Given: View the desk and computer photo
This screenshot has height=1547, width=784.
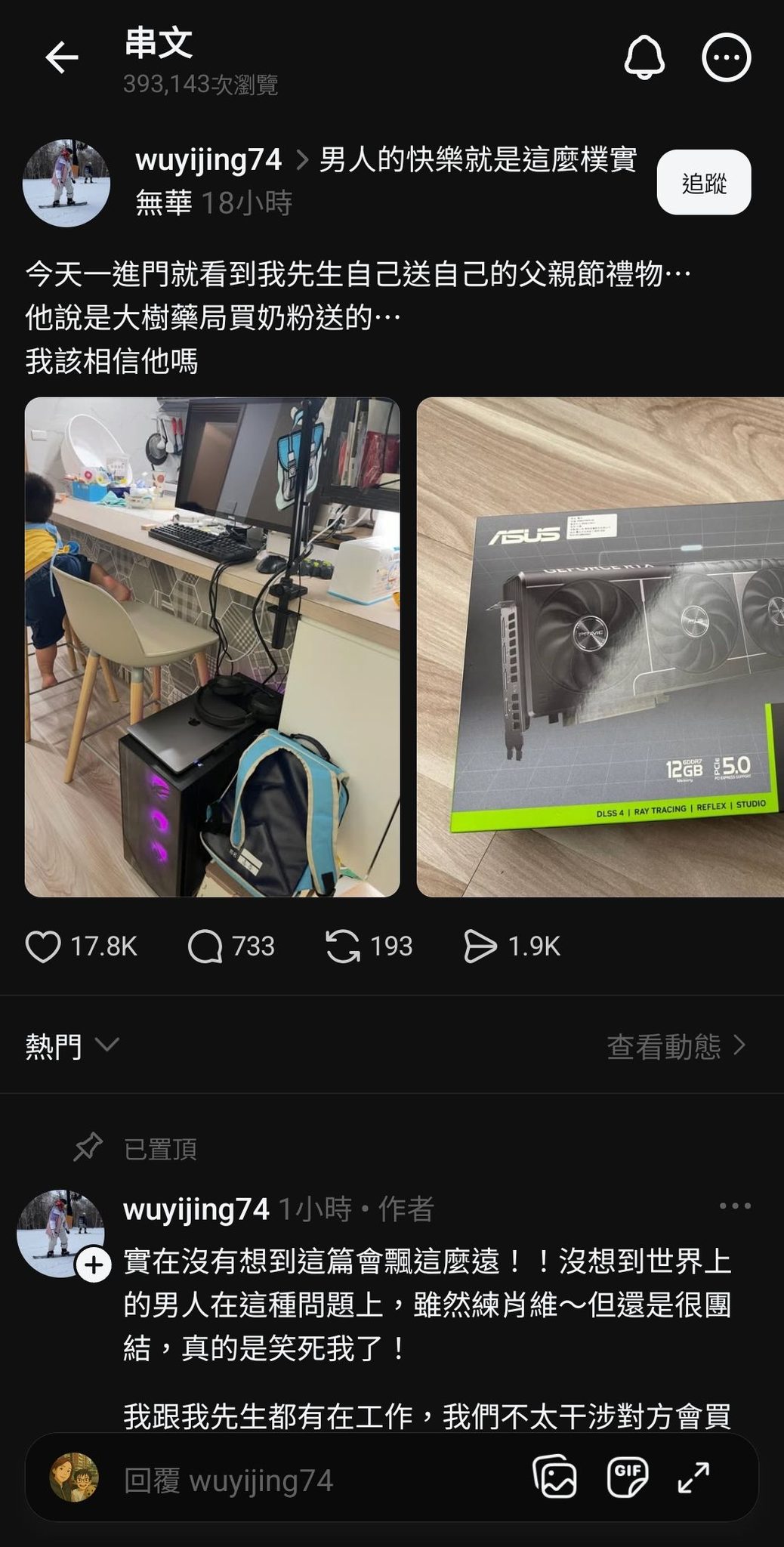Looking at the screenshot, I should pyautogui.click(x=212, y=647).
